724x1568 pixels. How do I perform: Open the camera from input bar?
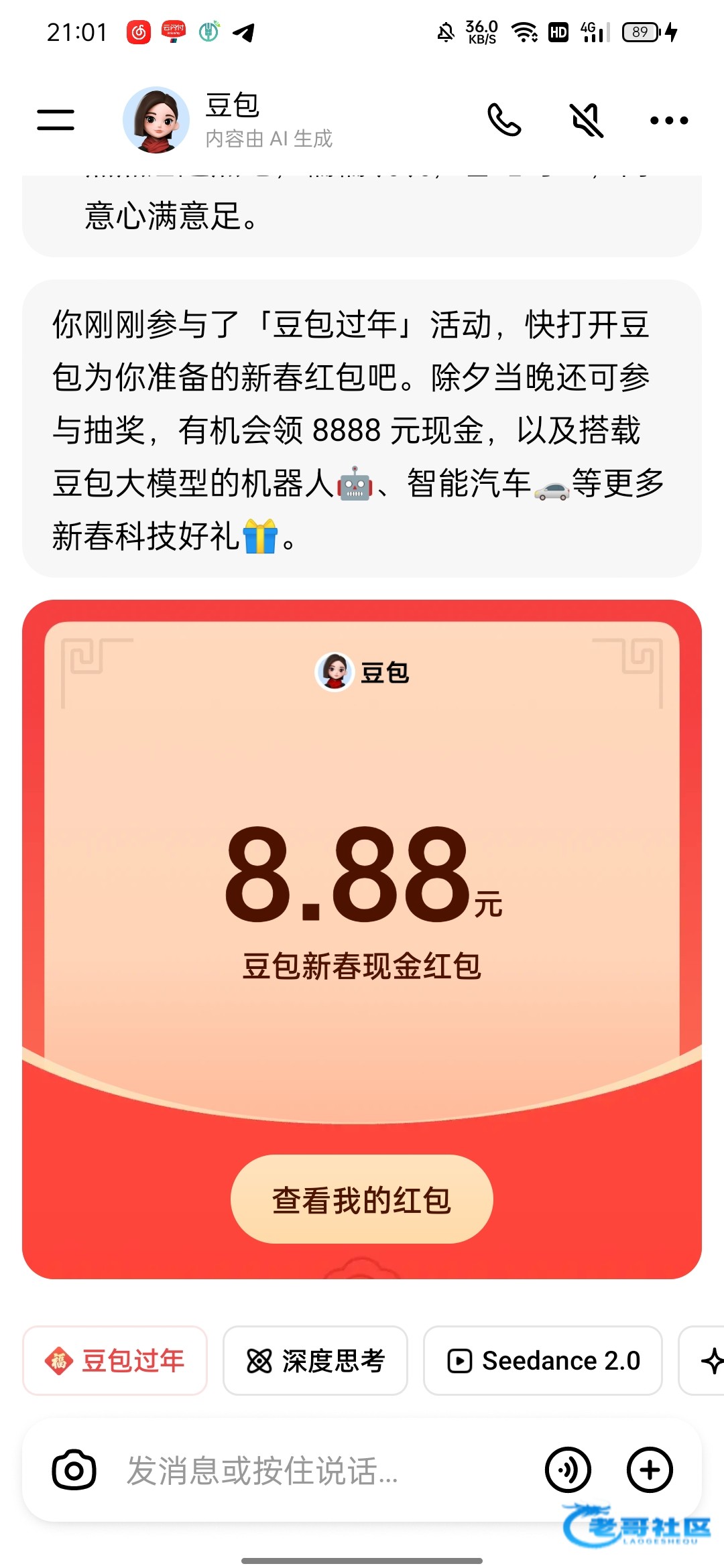(x=74, y=1470)
